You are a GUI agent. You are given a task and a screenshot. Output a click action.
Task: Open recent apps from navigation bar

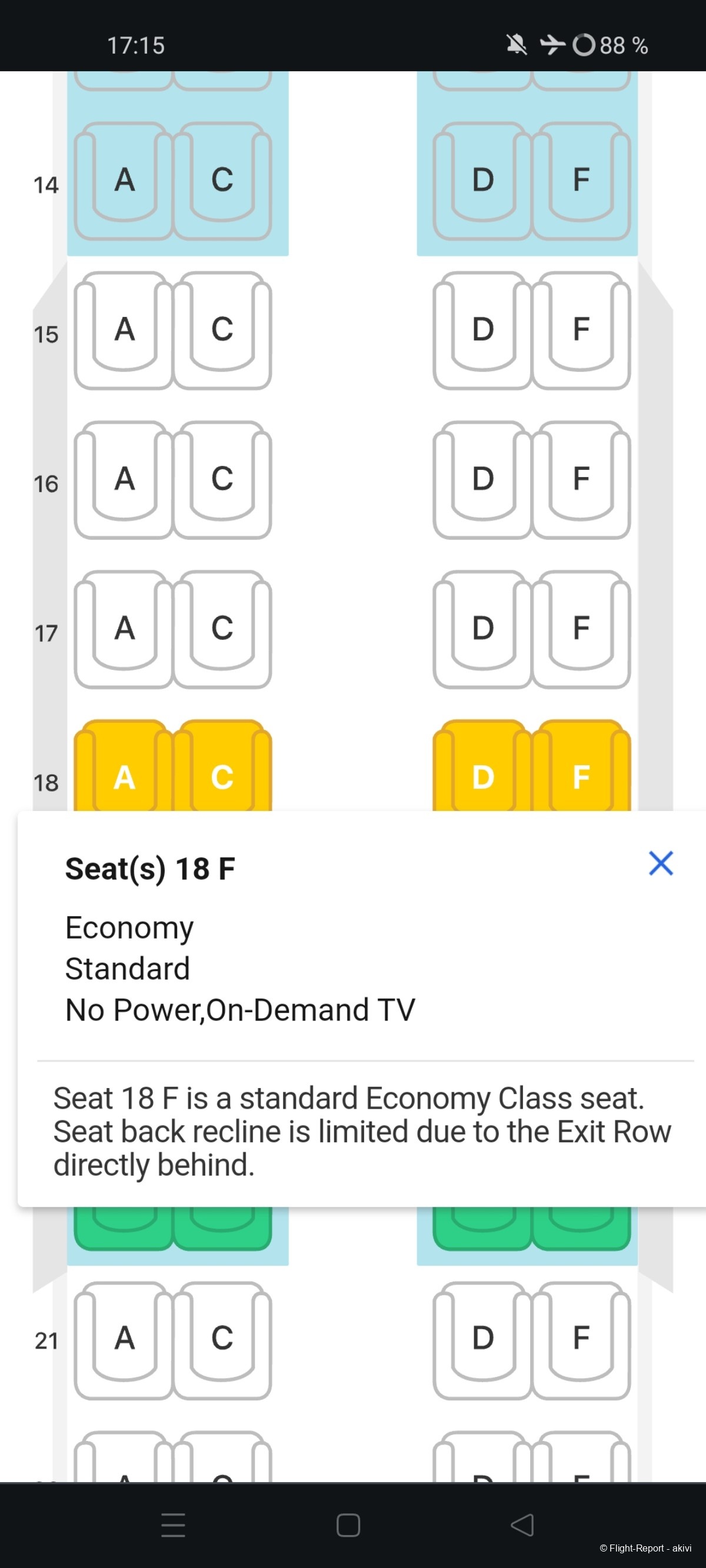(x=173, y=1525)
